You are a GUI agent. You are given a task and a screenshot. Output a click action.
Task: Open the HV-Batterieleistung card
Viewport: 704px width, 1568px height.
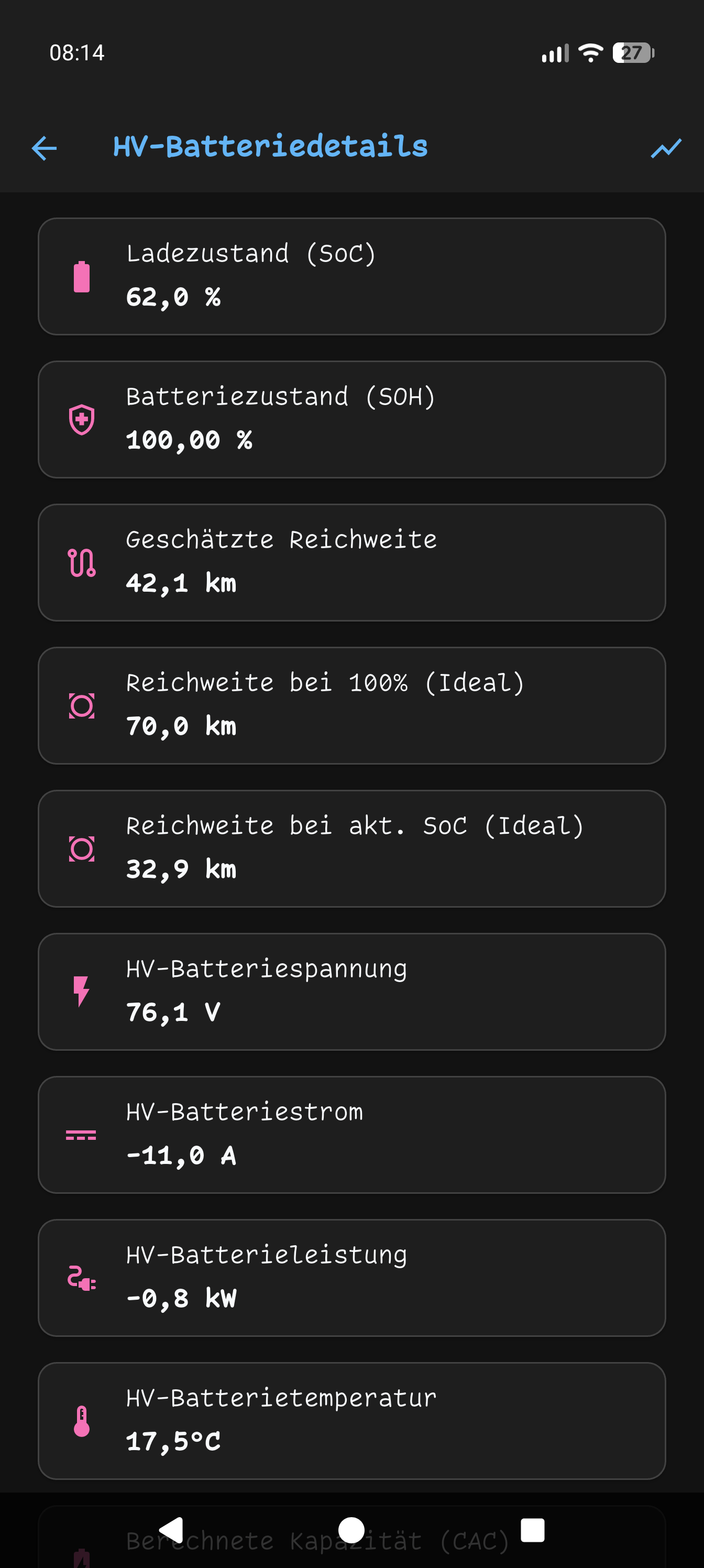pos(351,1278)
